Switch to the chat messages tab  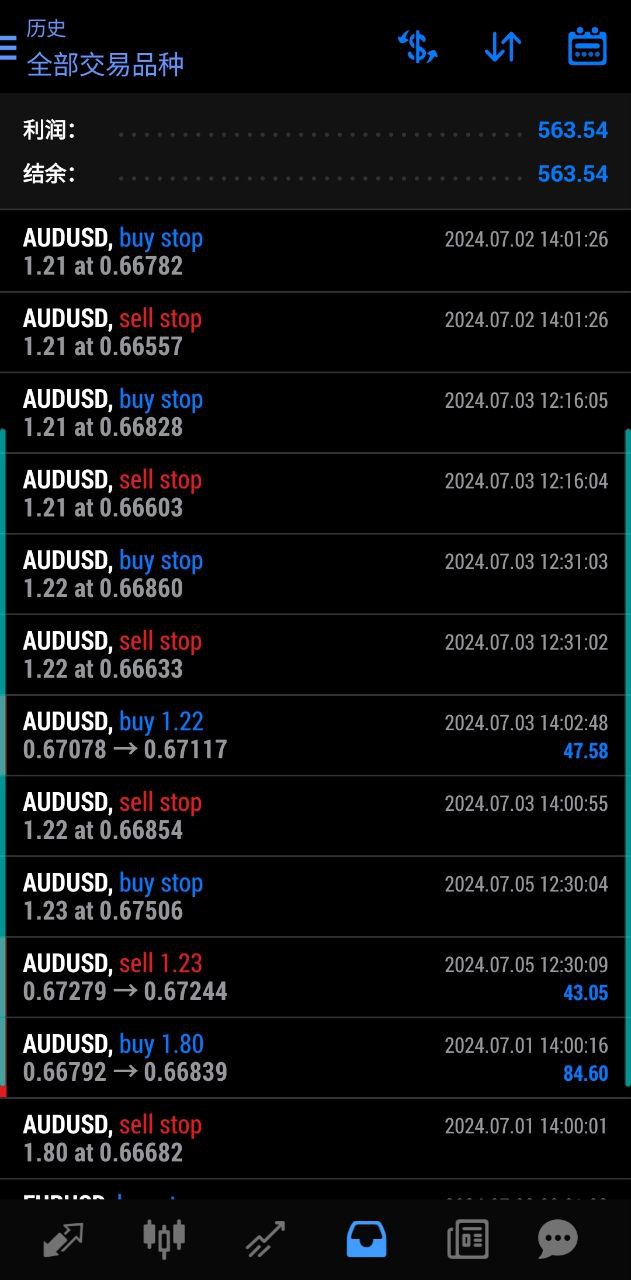(557, 1240)
